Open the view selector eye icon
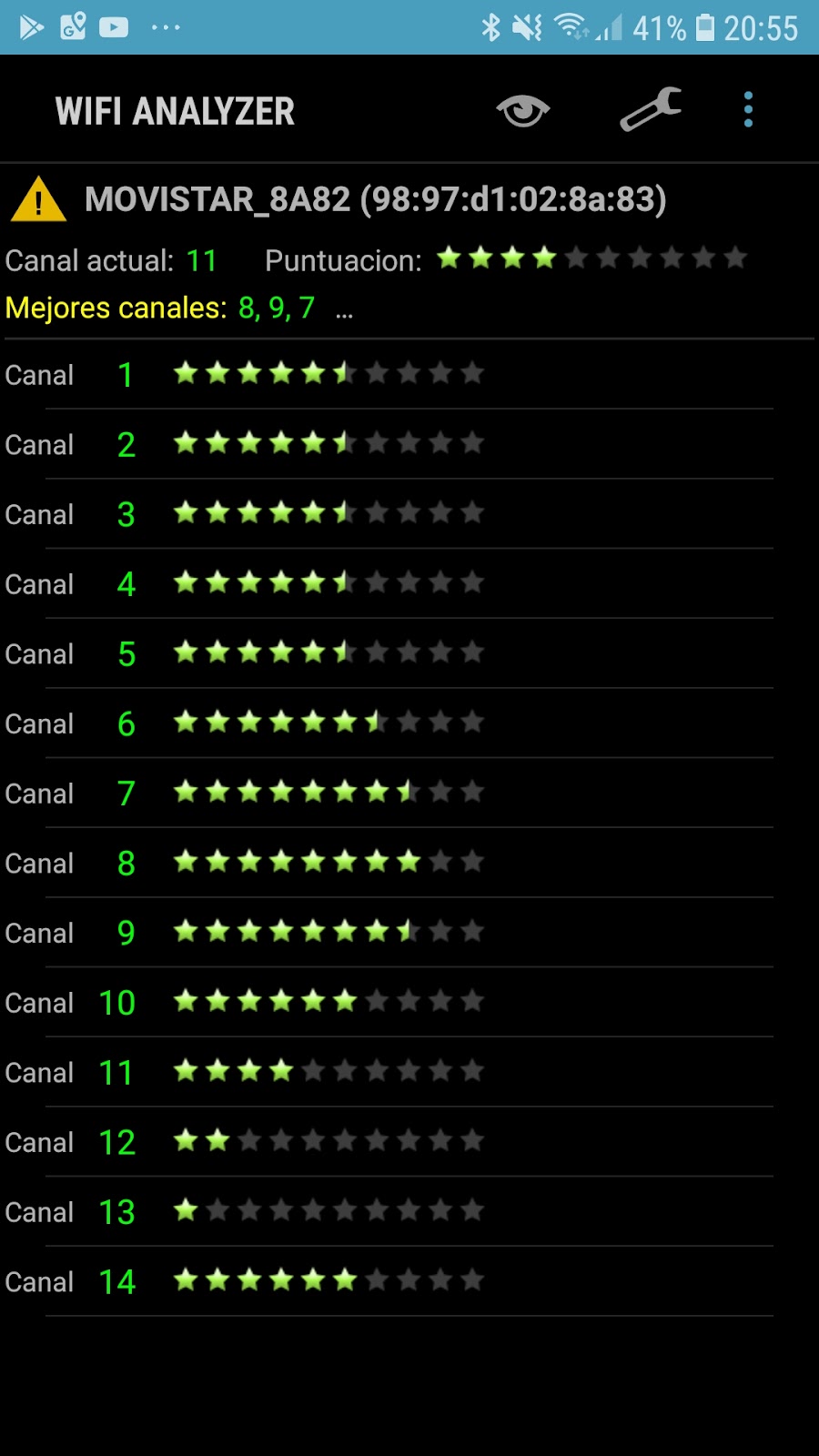The height and width of the screenshot is (1456, 819). click(x=523, y=111)
